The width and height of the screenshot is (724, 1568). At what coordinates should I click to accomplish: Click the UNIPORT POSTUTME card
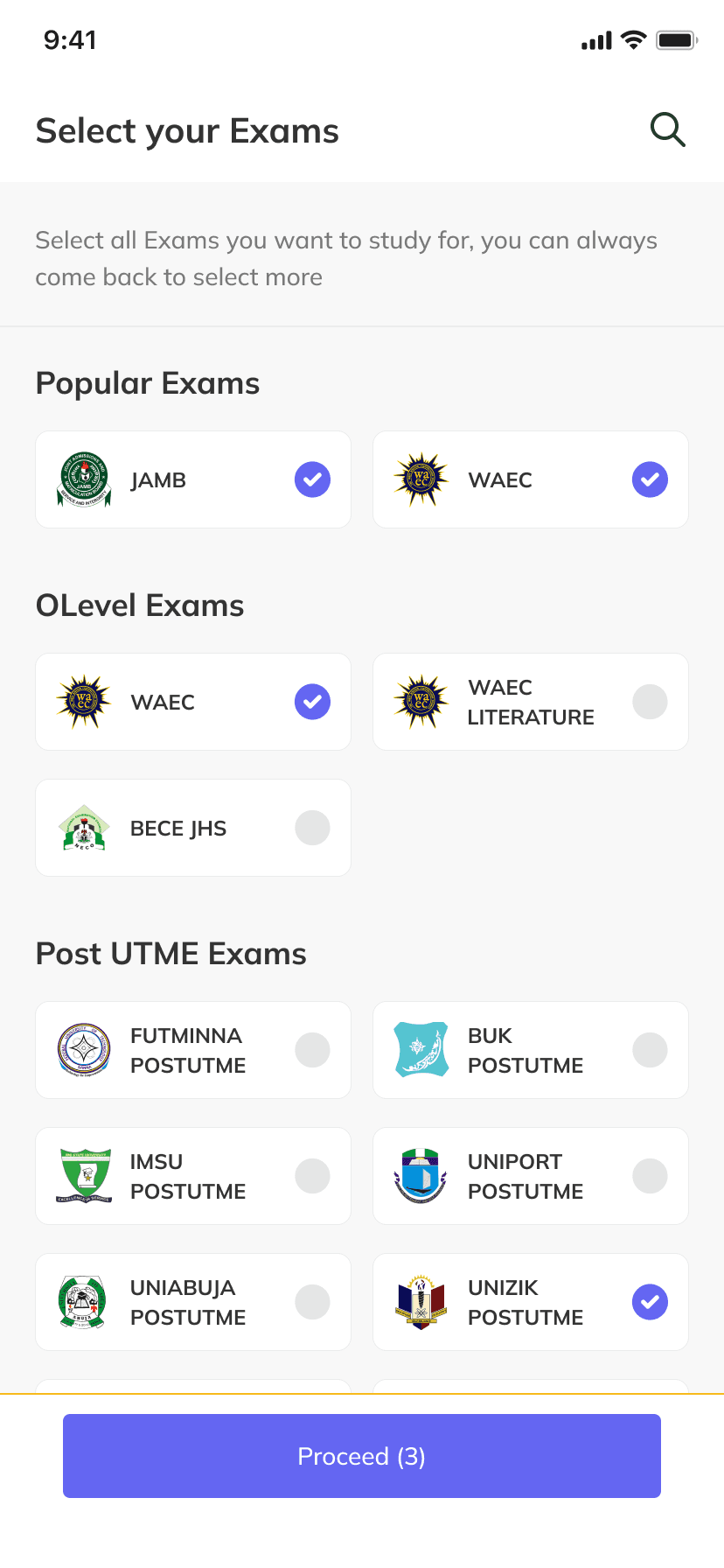[x=530, y=1176]
